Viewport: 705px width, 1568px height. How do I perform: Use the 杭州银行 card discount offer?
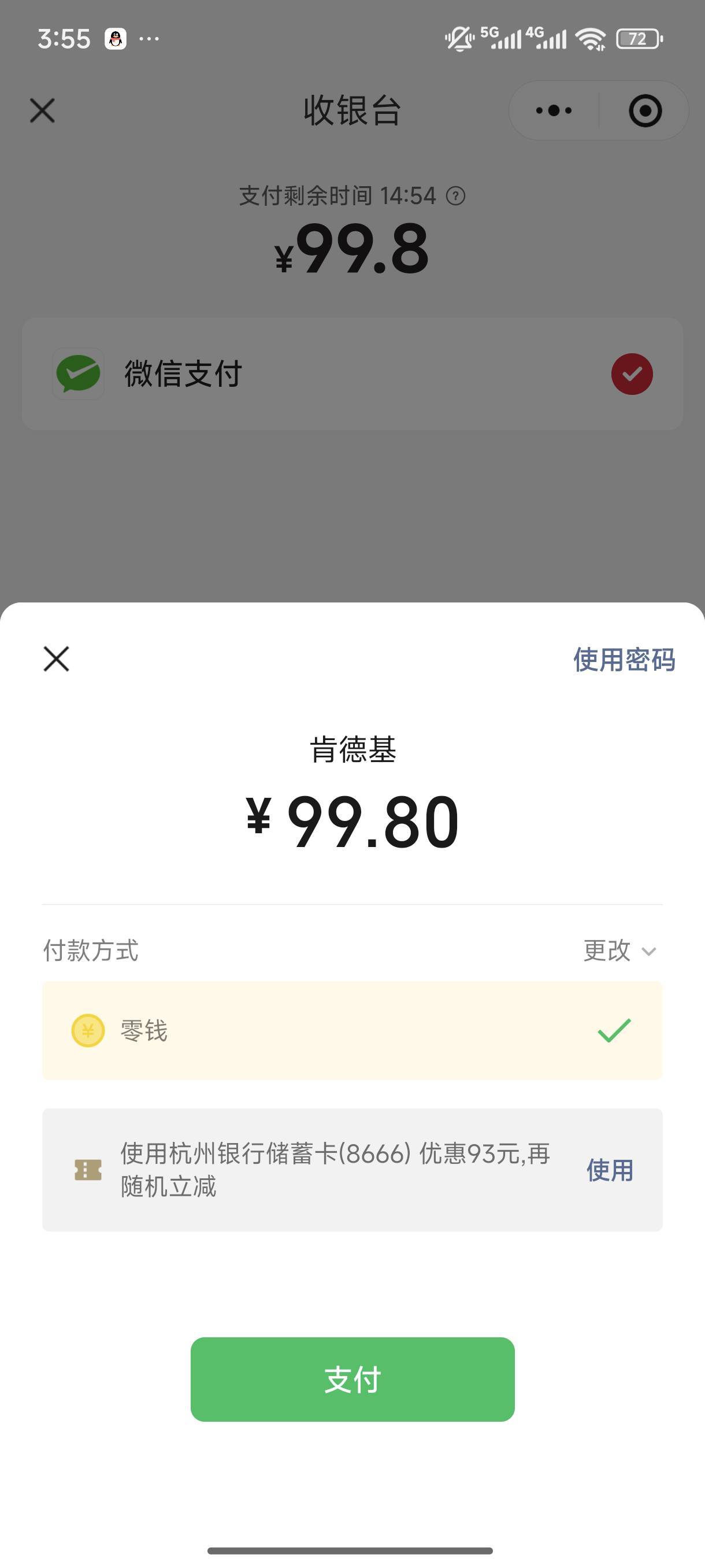pyautogui.click(x=610, y=1170)
